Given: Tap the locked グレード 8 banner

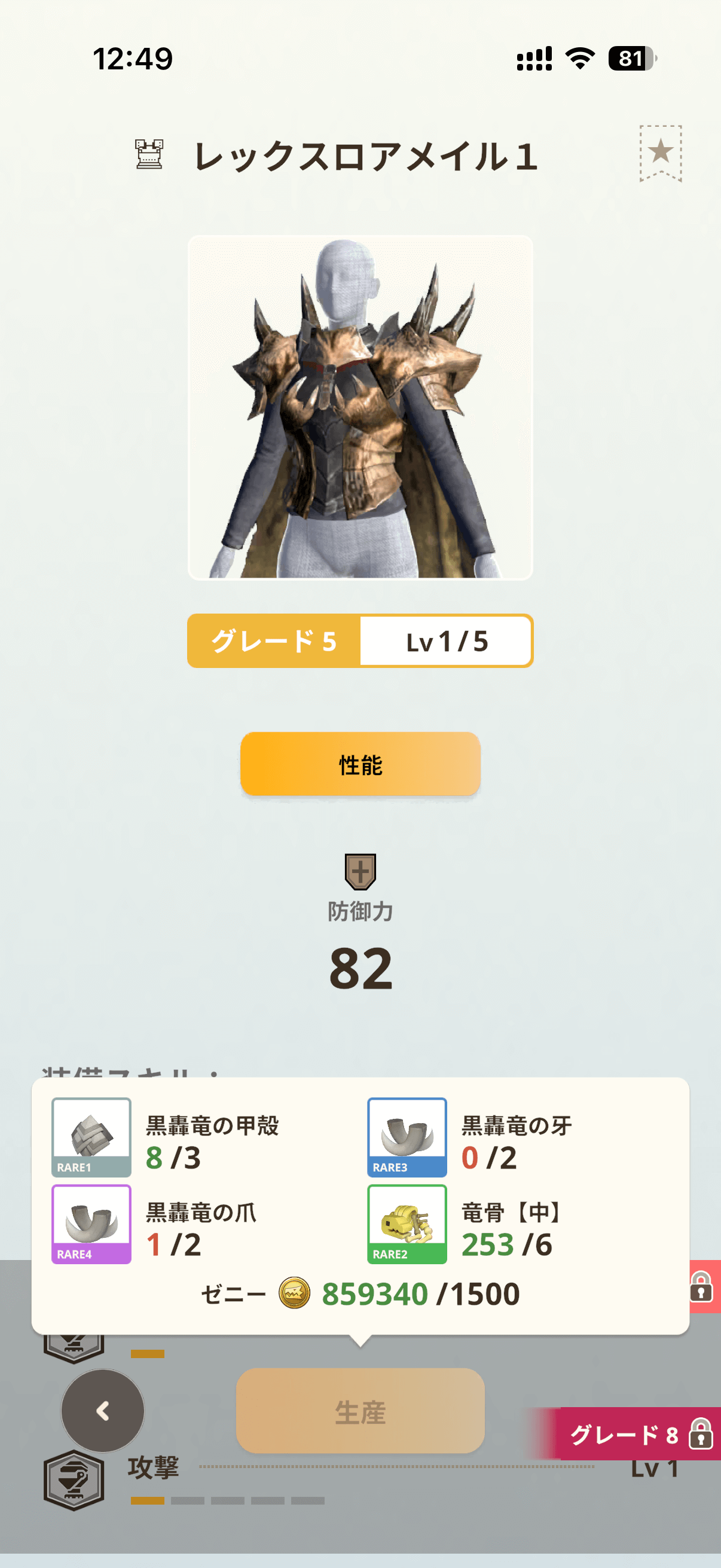Looking at the screenshot, I should 638,1434.
